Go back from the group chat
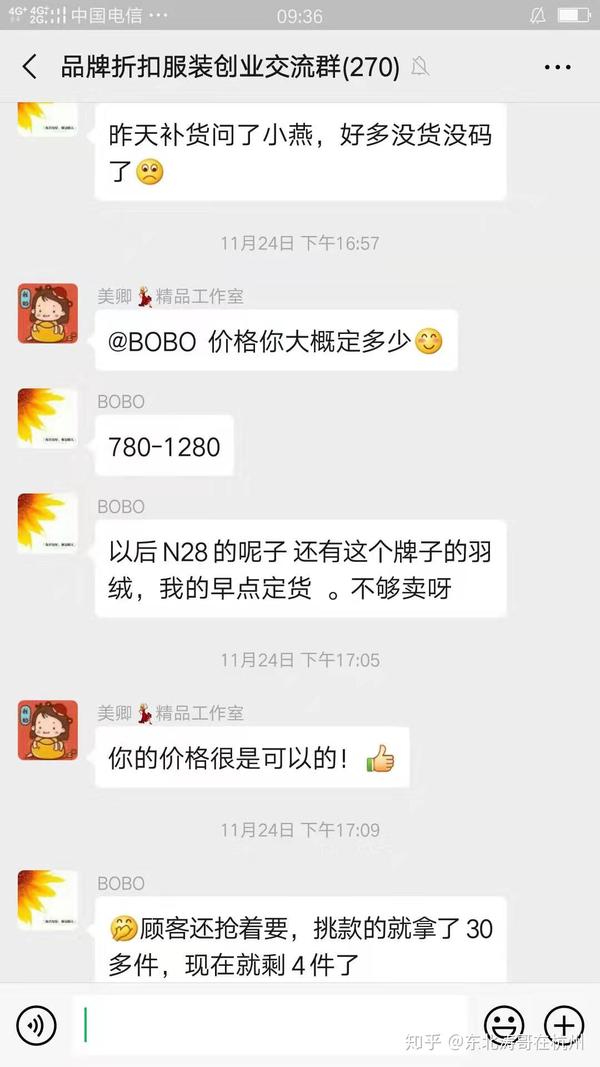Image resolution: width=600 pixels, height=1067 pixels. click(30, 67)
